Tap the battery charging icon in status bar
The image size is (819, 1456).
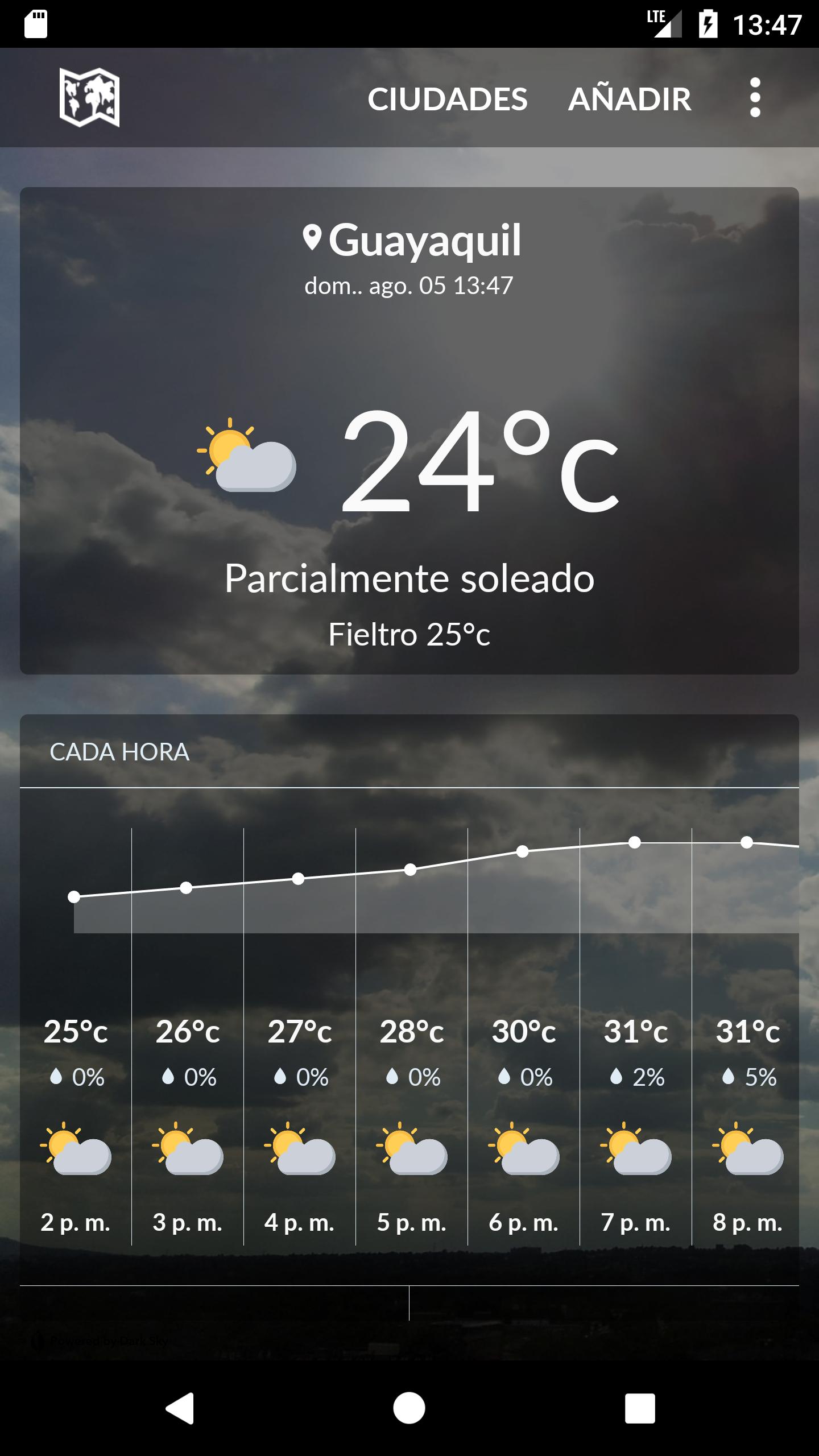(708, 24)
